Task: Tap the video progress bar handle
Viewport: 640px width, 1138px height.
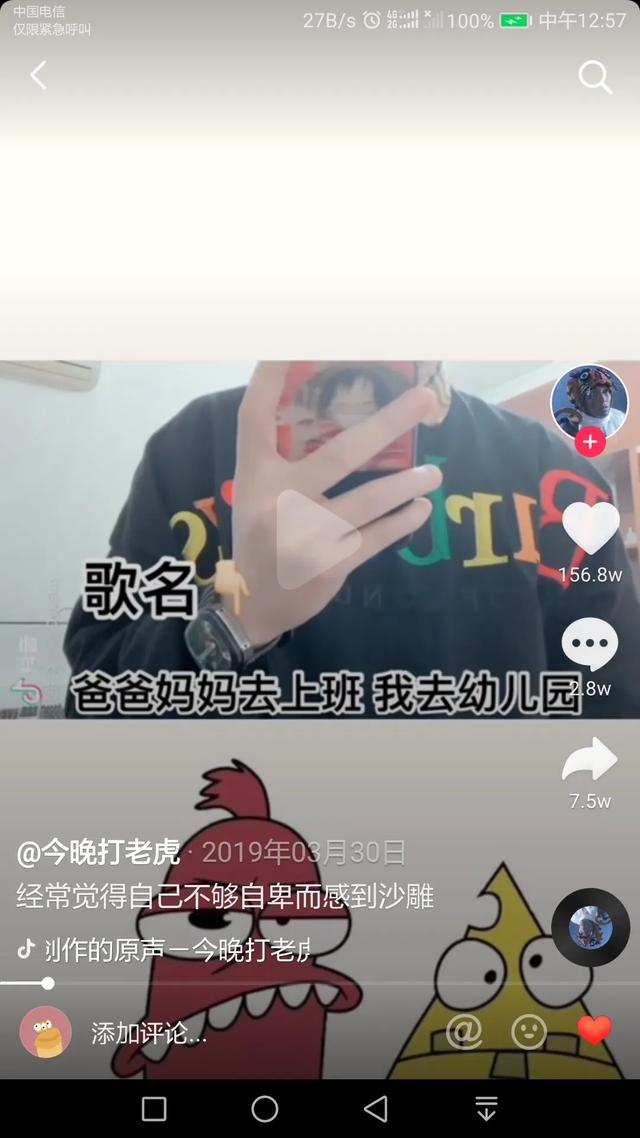Action: (x=47, y=983)
